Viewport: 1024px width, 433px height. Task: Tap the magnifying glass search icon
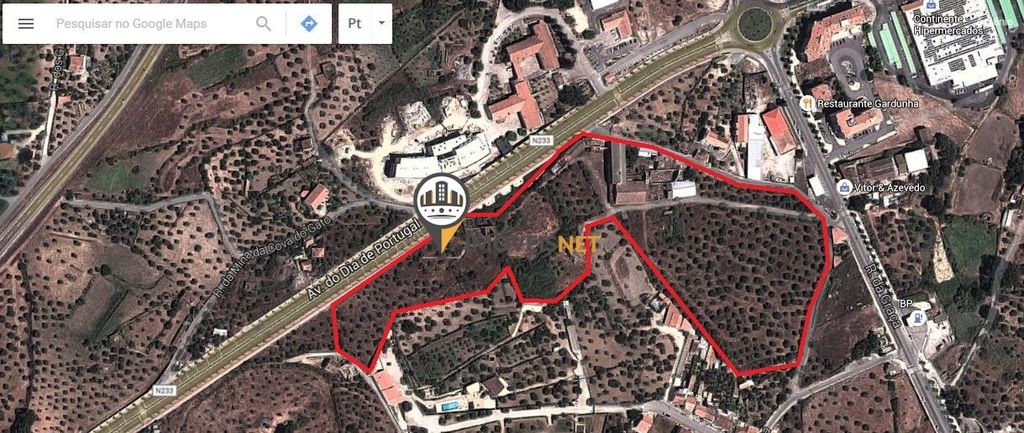pos(264,23)
